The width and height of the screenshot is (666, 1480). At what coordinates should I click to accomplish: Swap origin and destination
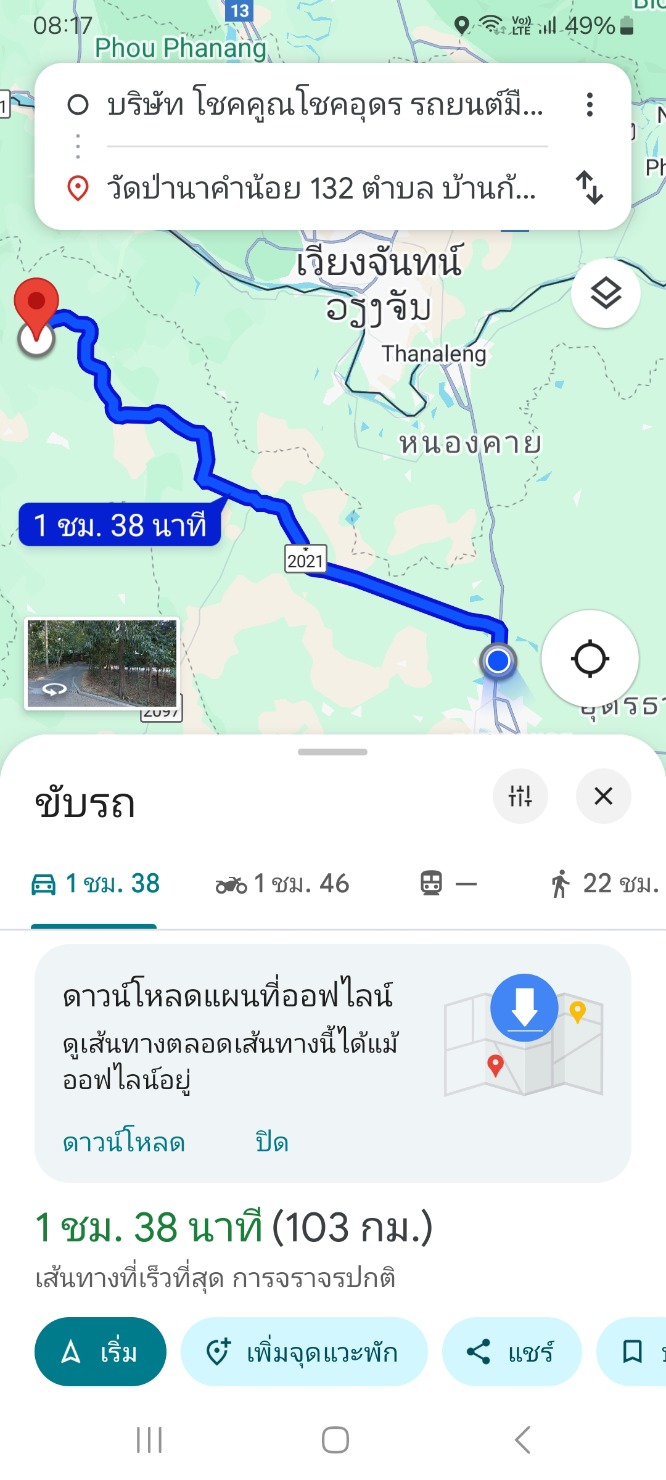coord(590,187)
